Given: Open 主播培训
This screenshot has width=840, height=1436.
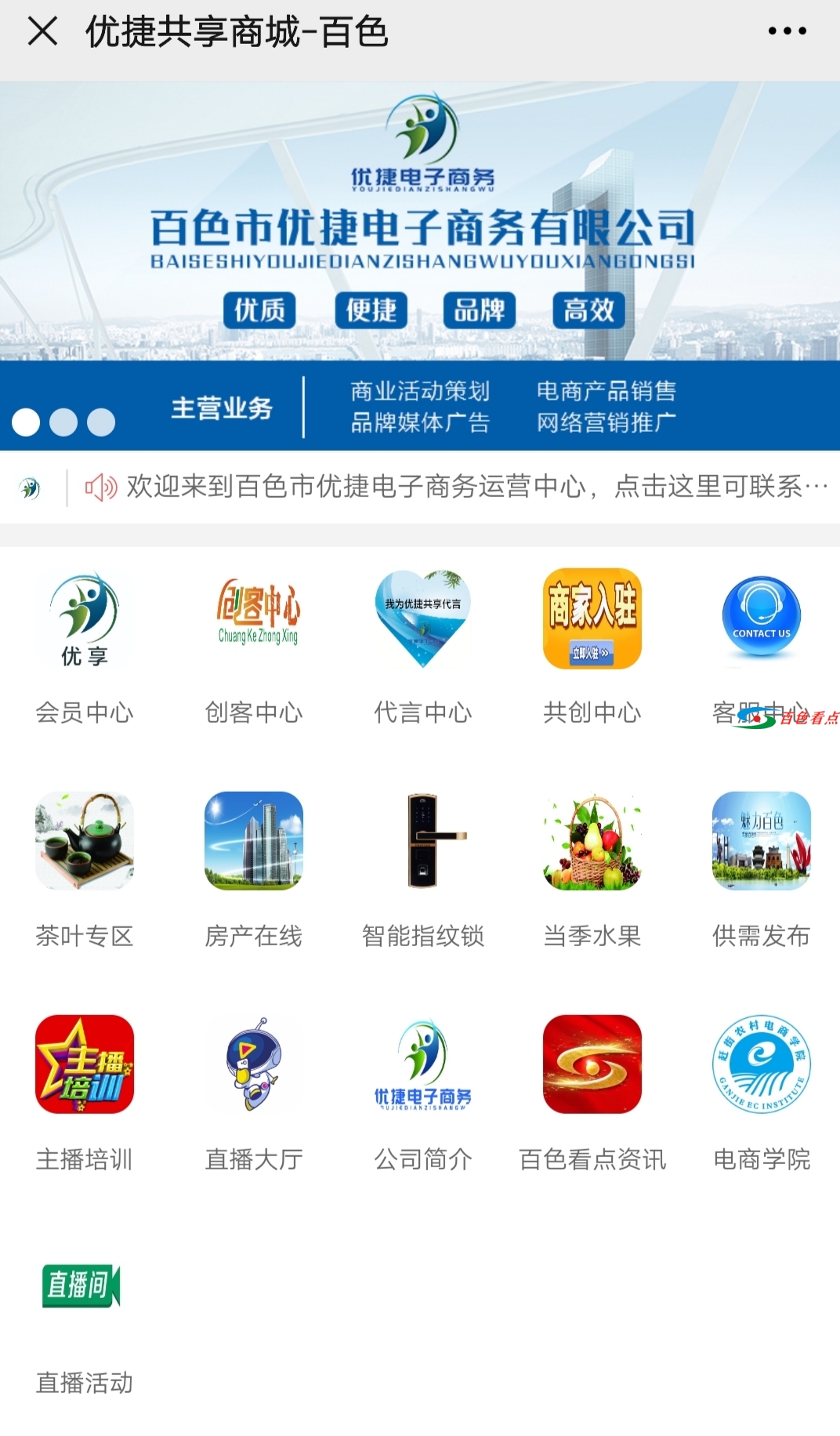Looking at the screenshot, I should pos(85,1064).
